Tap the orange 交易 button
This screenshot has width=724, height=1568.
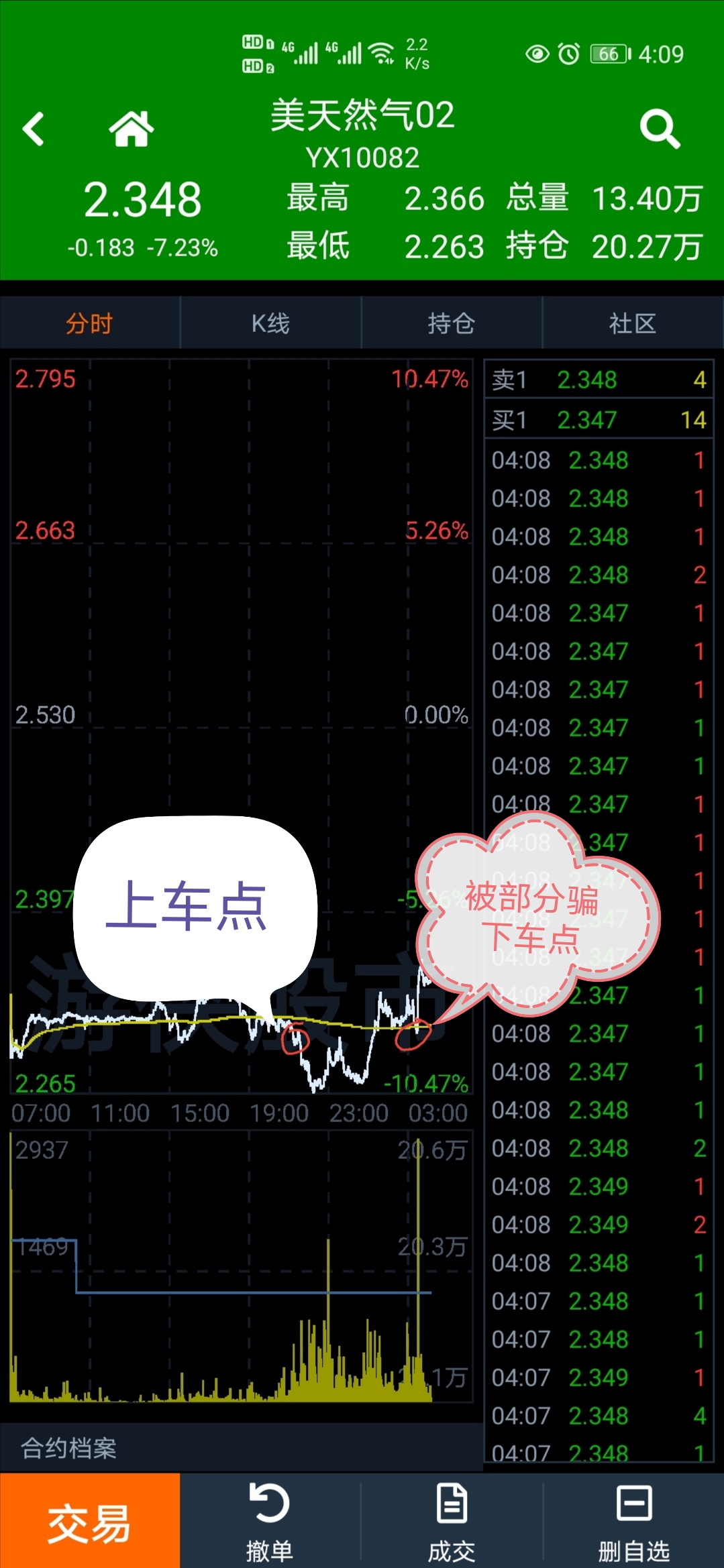click(90, 1521)
